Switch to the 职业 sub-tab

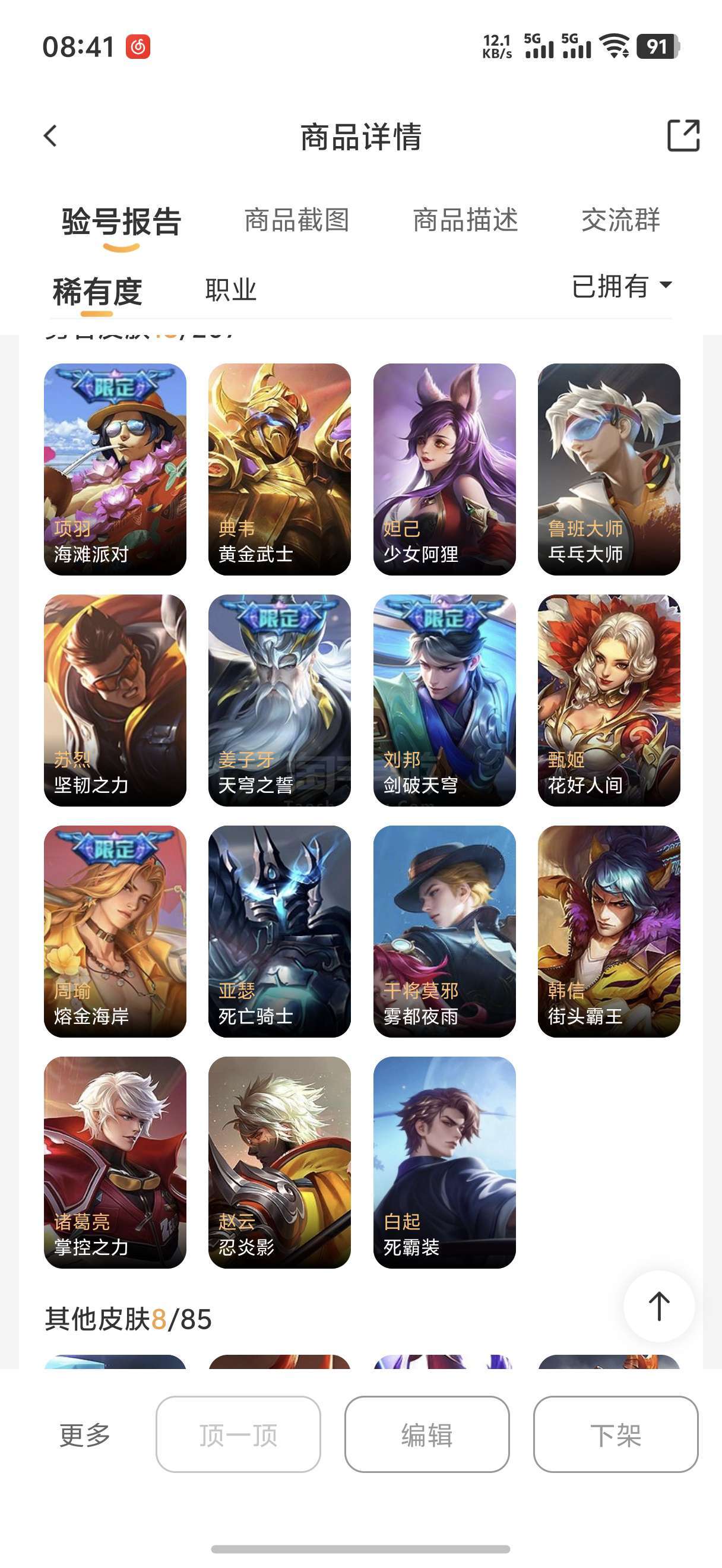(x=230, y=290)
